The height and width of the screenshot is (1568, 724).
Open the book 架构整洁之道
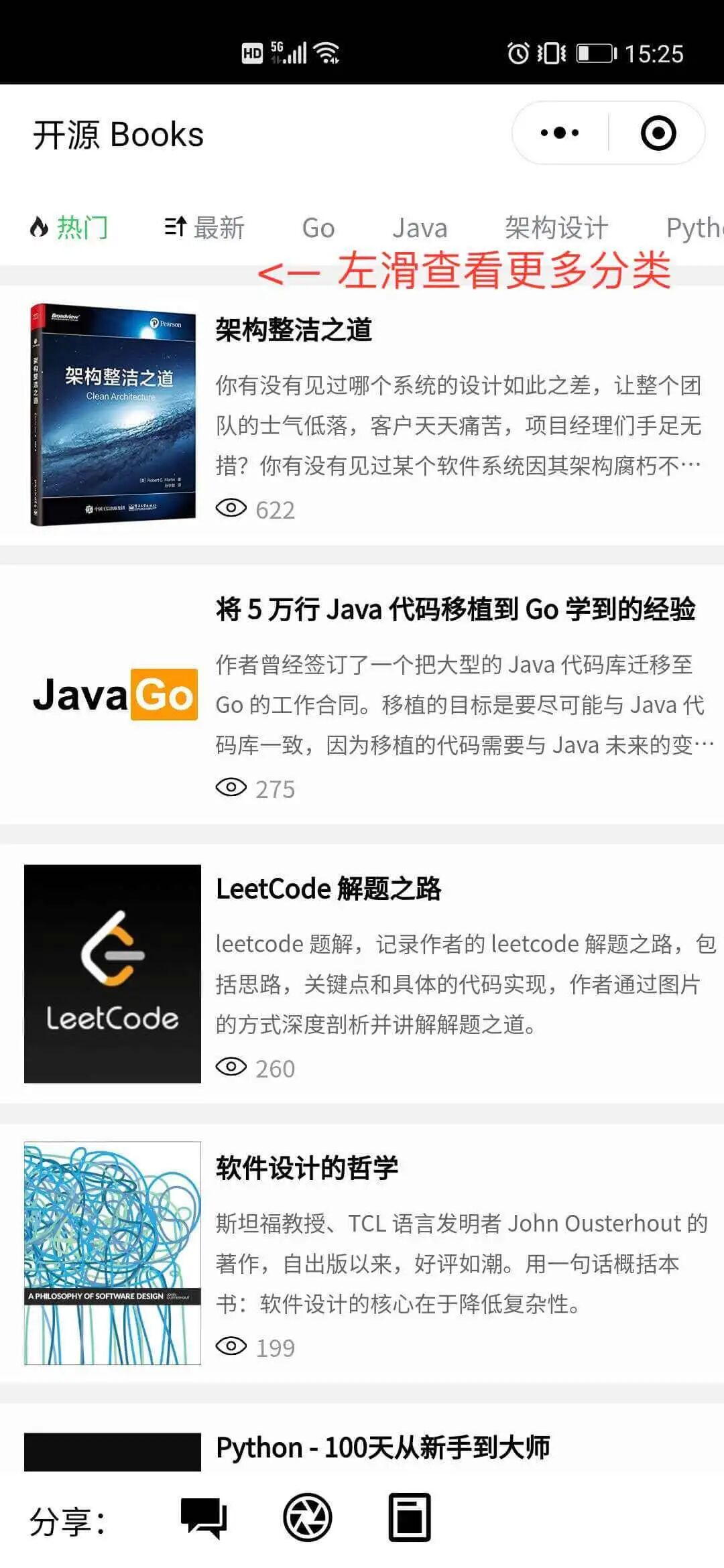pyautogui.click(x=362, y=415)
